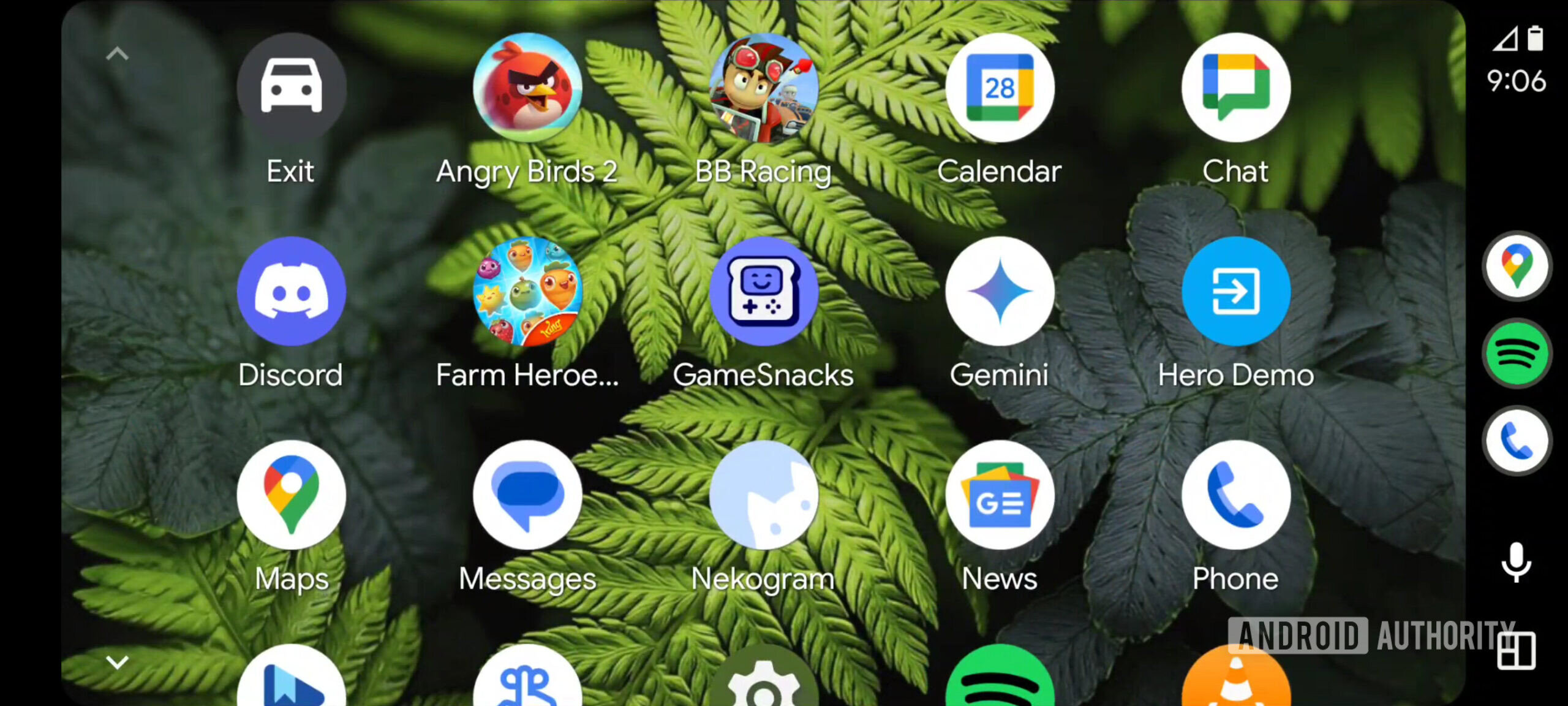Open the Phone app in the grid

(x=1235, y=495)
